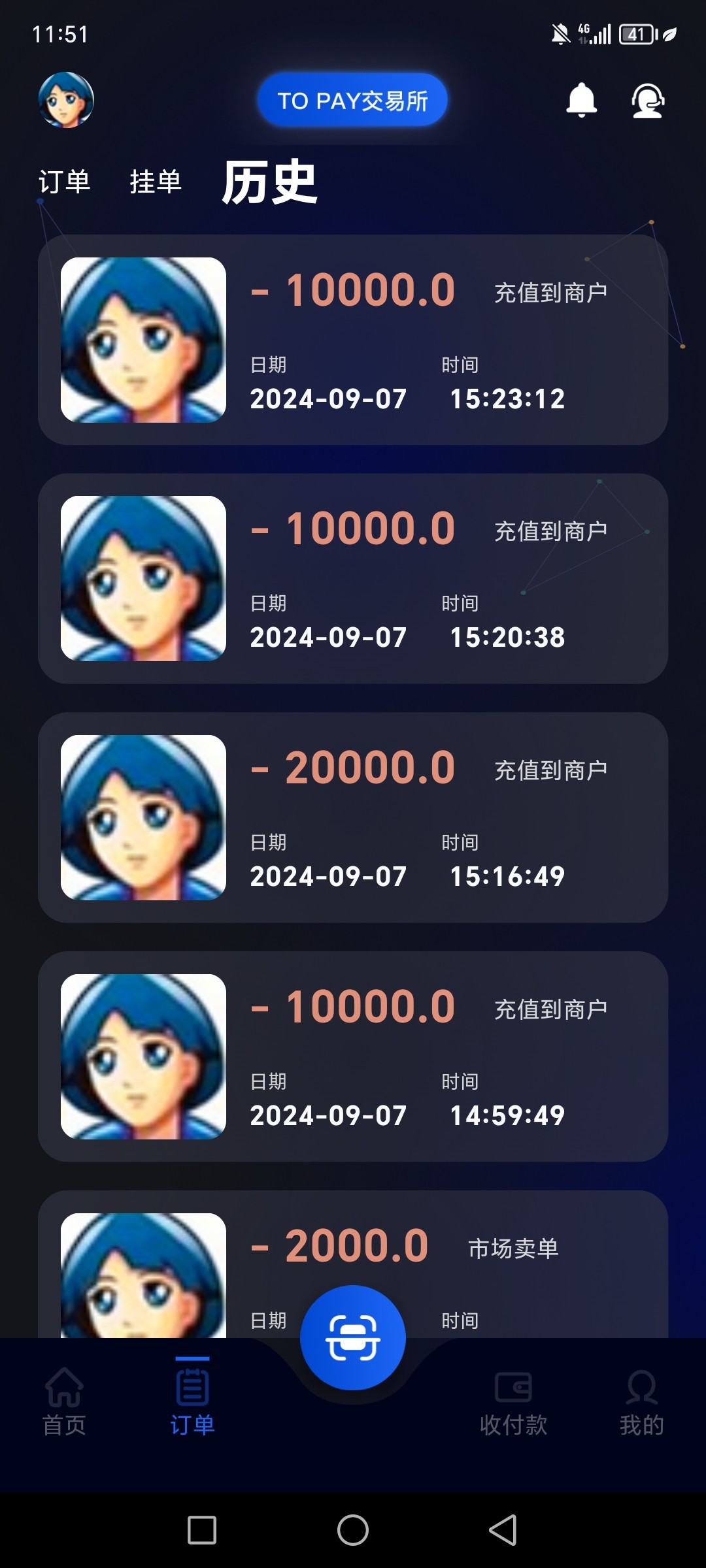
Task: Switch to the 订单 top tab
Action: click(x=64, y=182)
